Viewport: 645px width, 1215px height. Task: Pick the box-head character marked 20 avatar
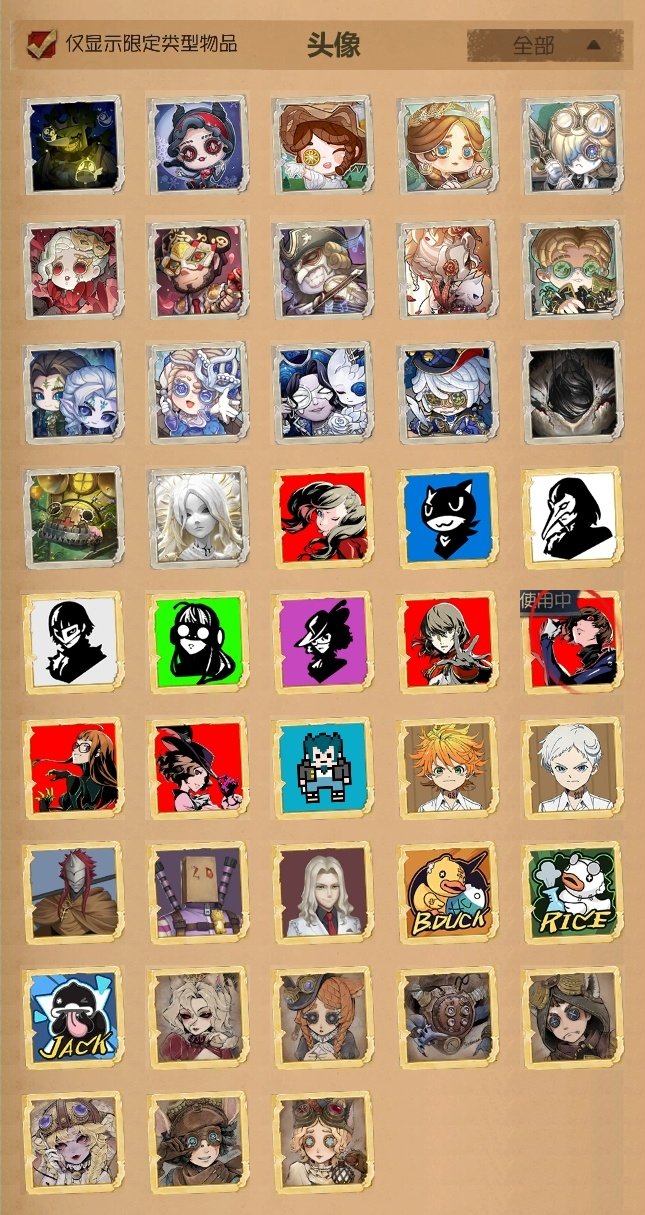click(196, 893)
